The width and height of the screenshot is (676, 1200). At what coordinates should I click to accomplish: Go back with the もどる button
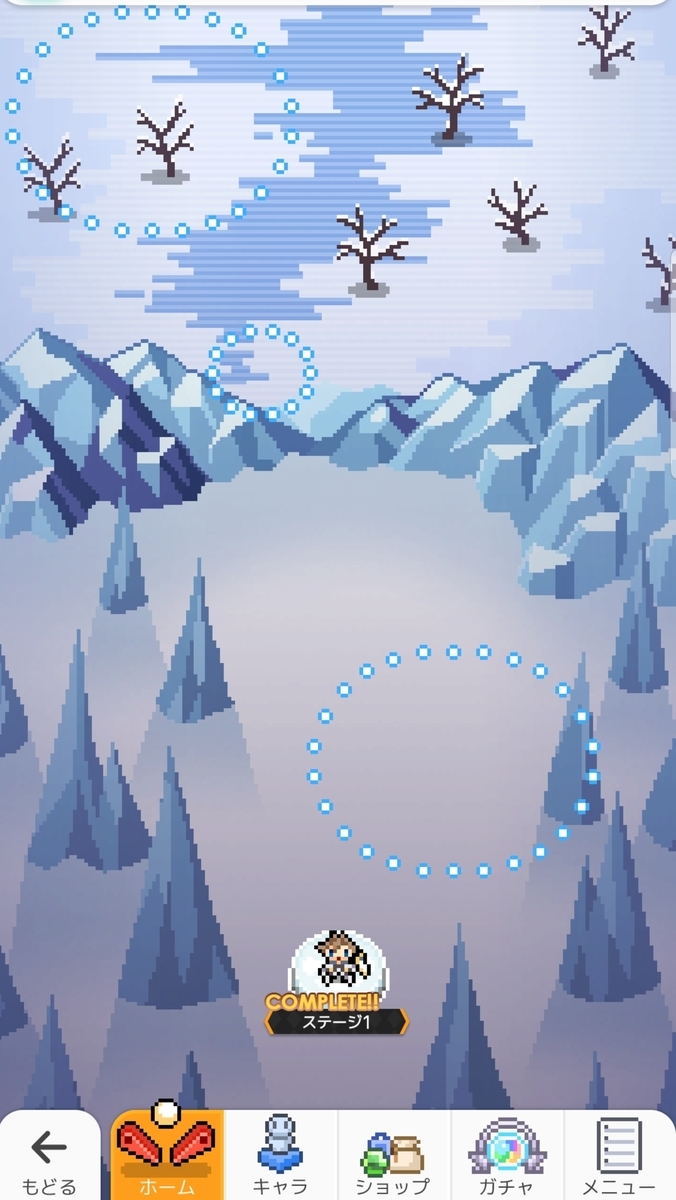tap(49, 1157)
